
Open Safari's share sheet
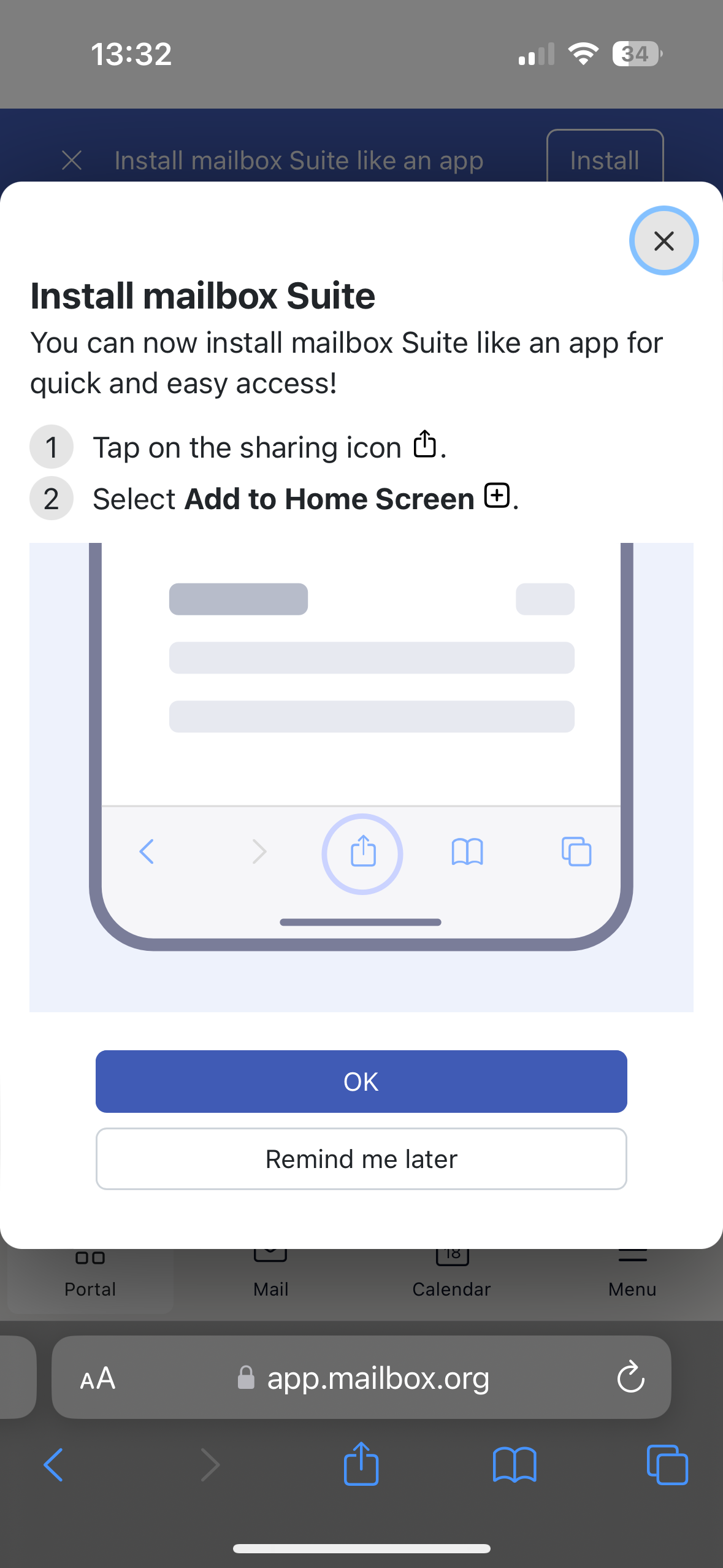point(361,1465)
